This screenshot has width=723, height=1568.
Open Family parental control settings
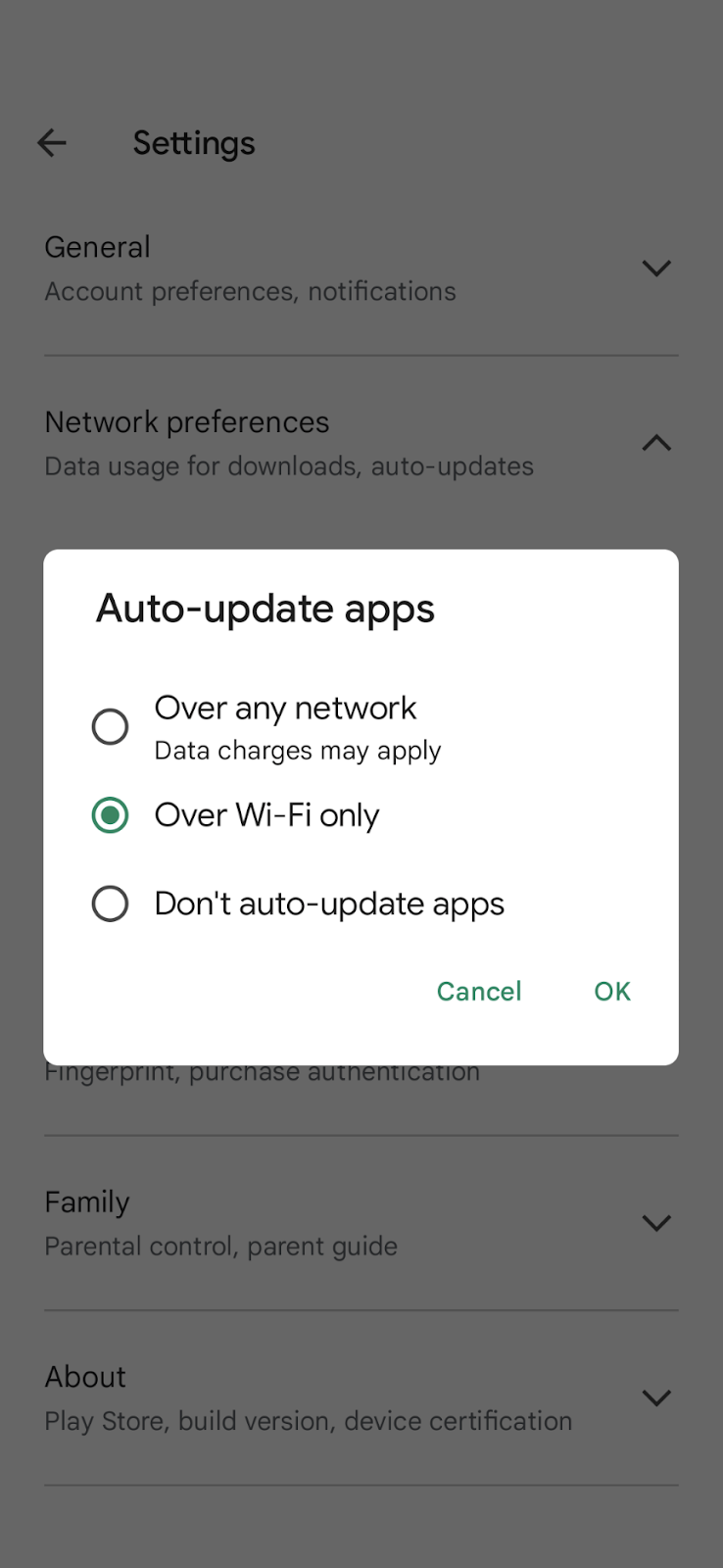pos(87,1201)
